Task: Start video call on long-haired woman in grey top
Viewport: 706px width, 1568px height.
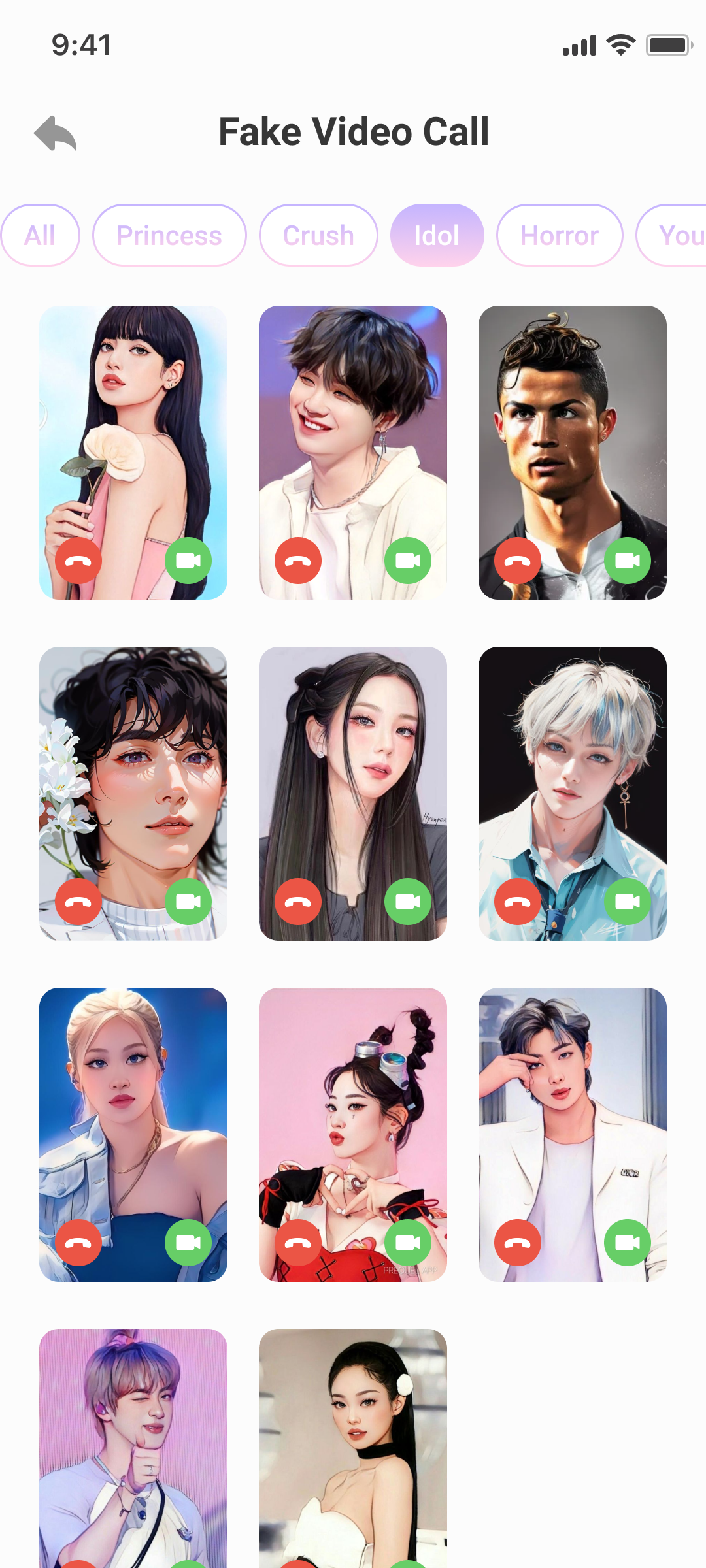Action: (x=408, y=902)
